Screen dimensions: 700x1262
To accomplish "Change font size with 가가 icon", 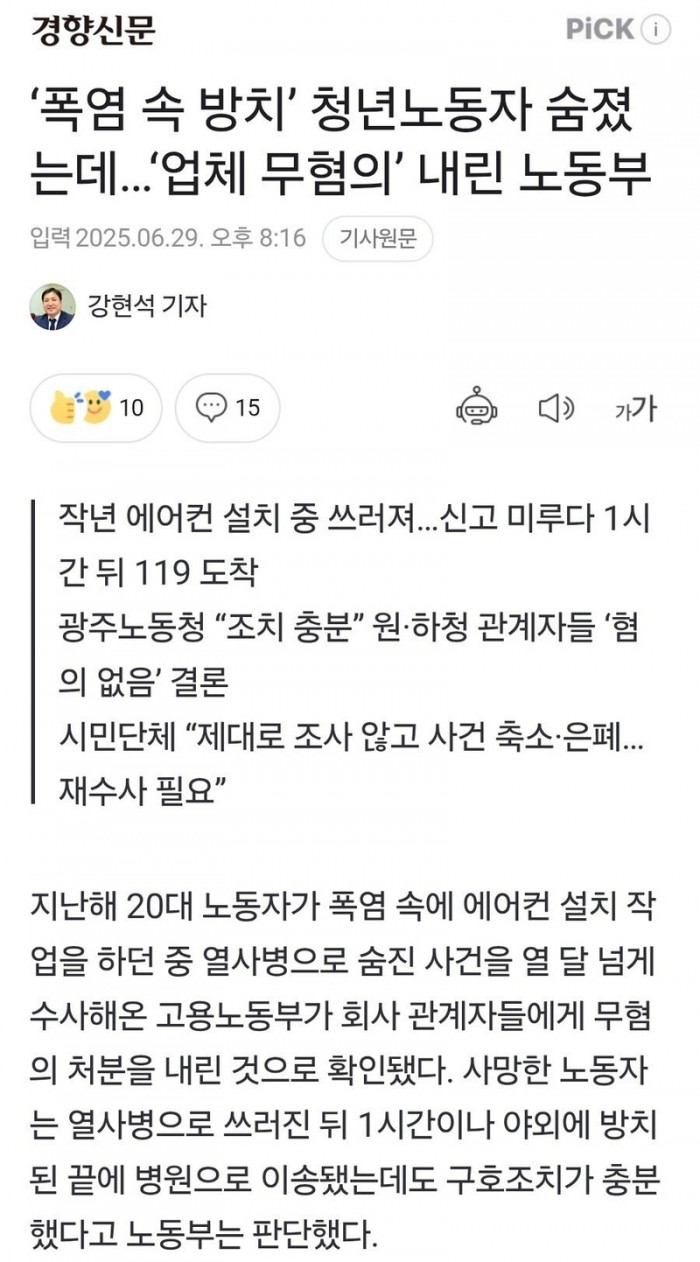I will coord(635,408).
